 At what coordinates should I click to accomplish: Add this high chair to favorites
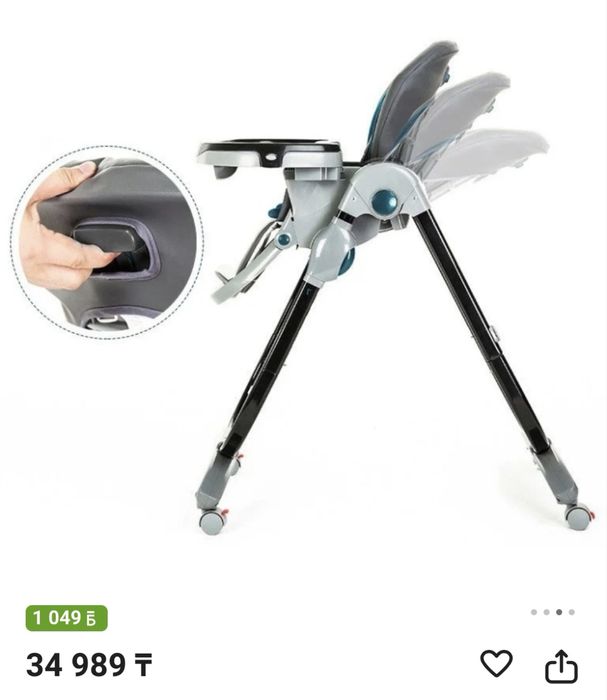point(496,663)
